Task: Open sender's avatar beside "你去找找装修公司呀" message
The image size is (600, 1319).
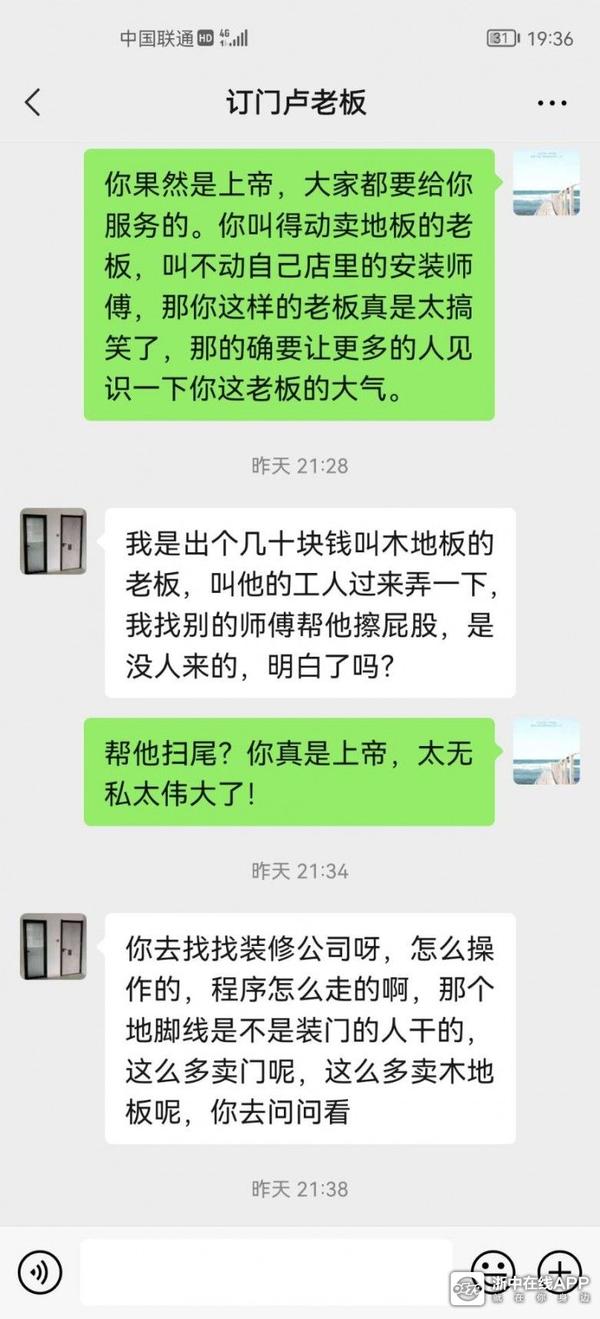Action: 53,946
